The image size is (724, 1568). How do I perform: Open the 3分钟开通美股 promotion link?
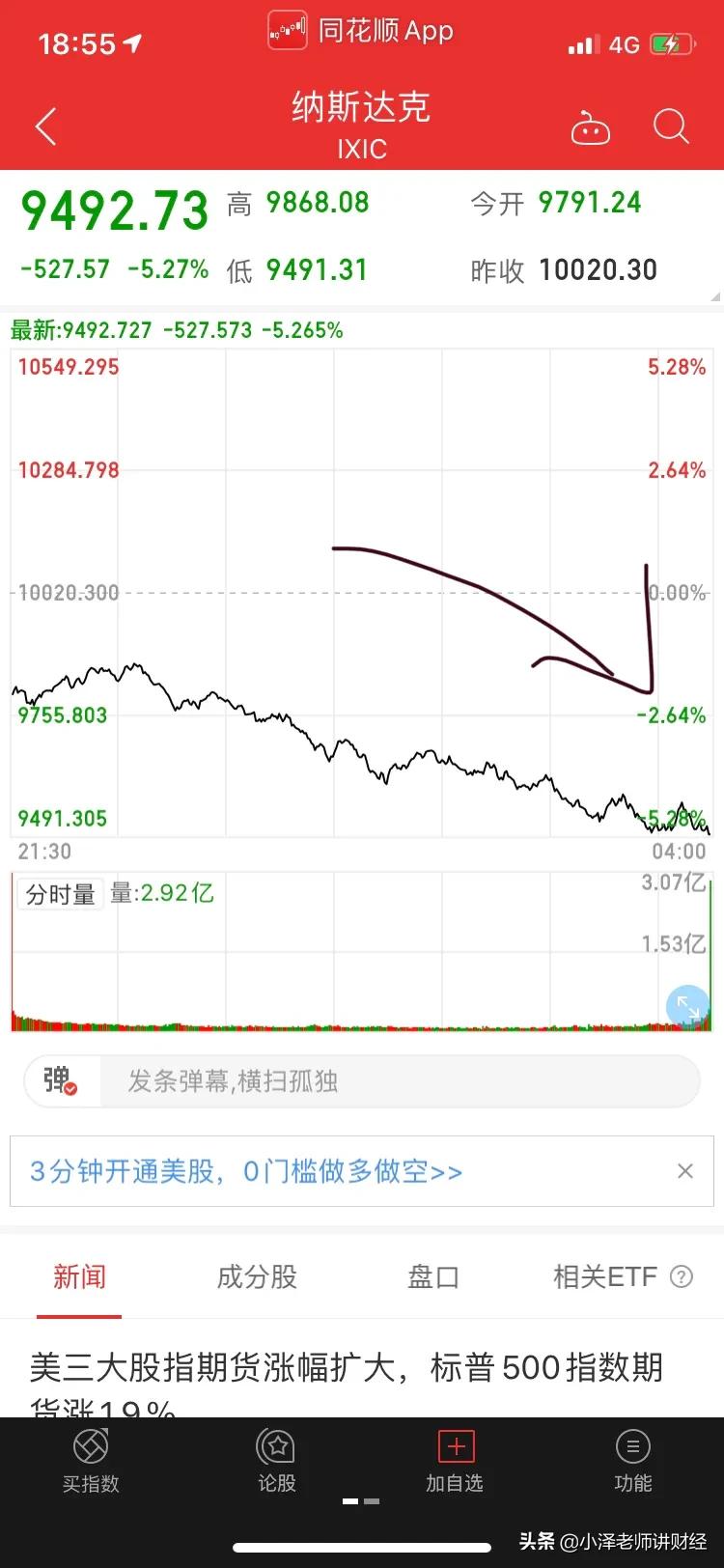pyautogui.click(x=246, y=1171)
